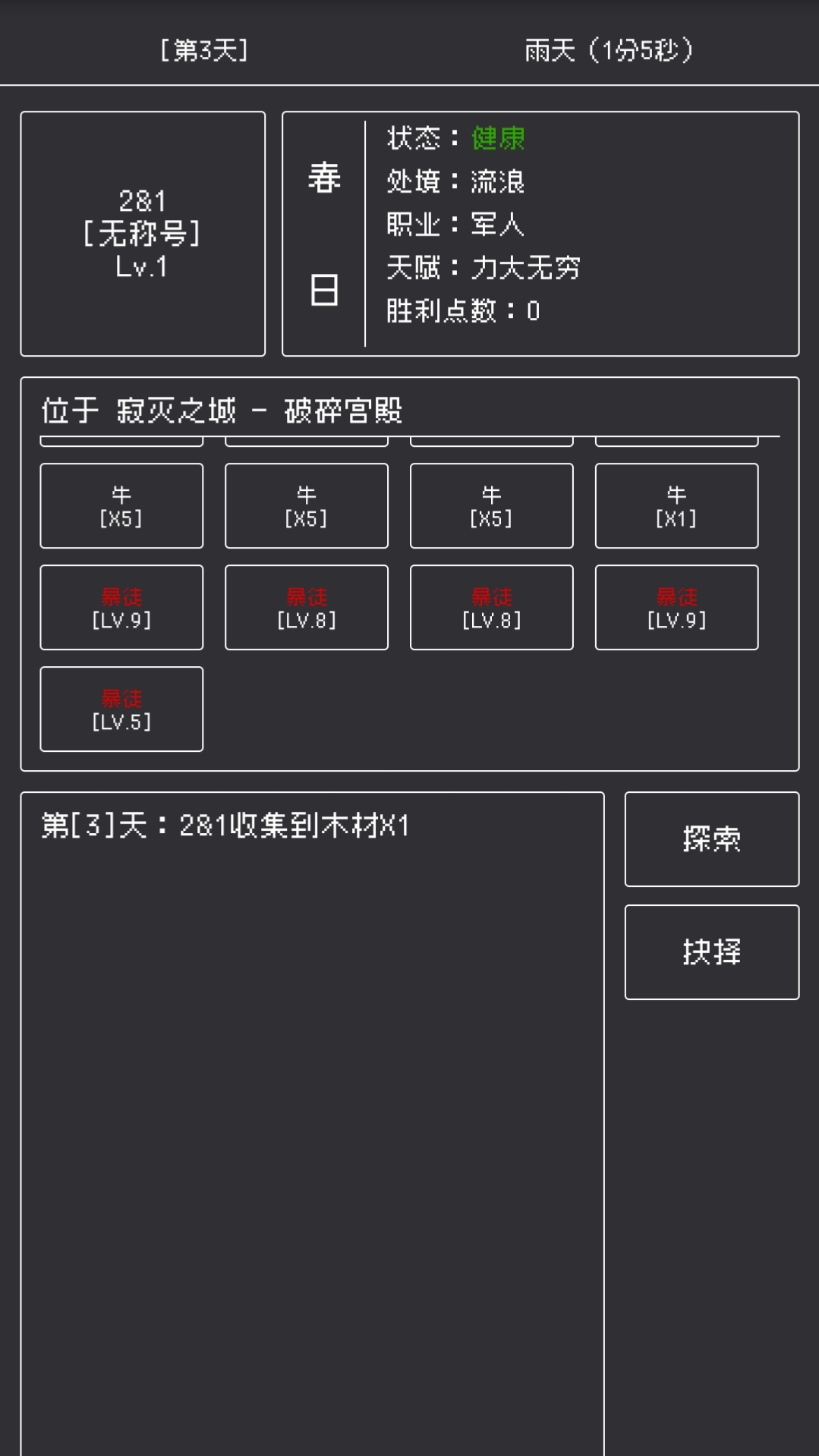Click the 雨天（1分5秒）weather label
This screenshot has width=819, height=1456.
point(612,50)
